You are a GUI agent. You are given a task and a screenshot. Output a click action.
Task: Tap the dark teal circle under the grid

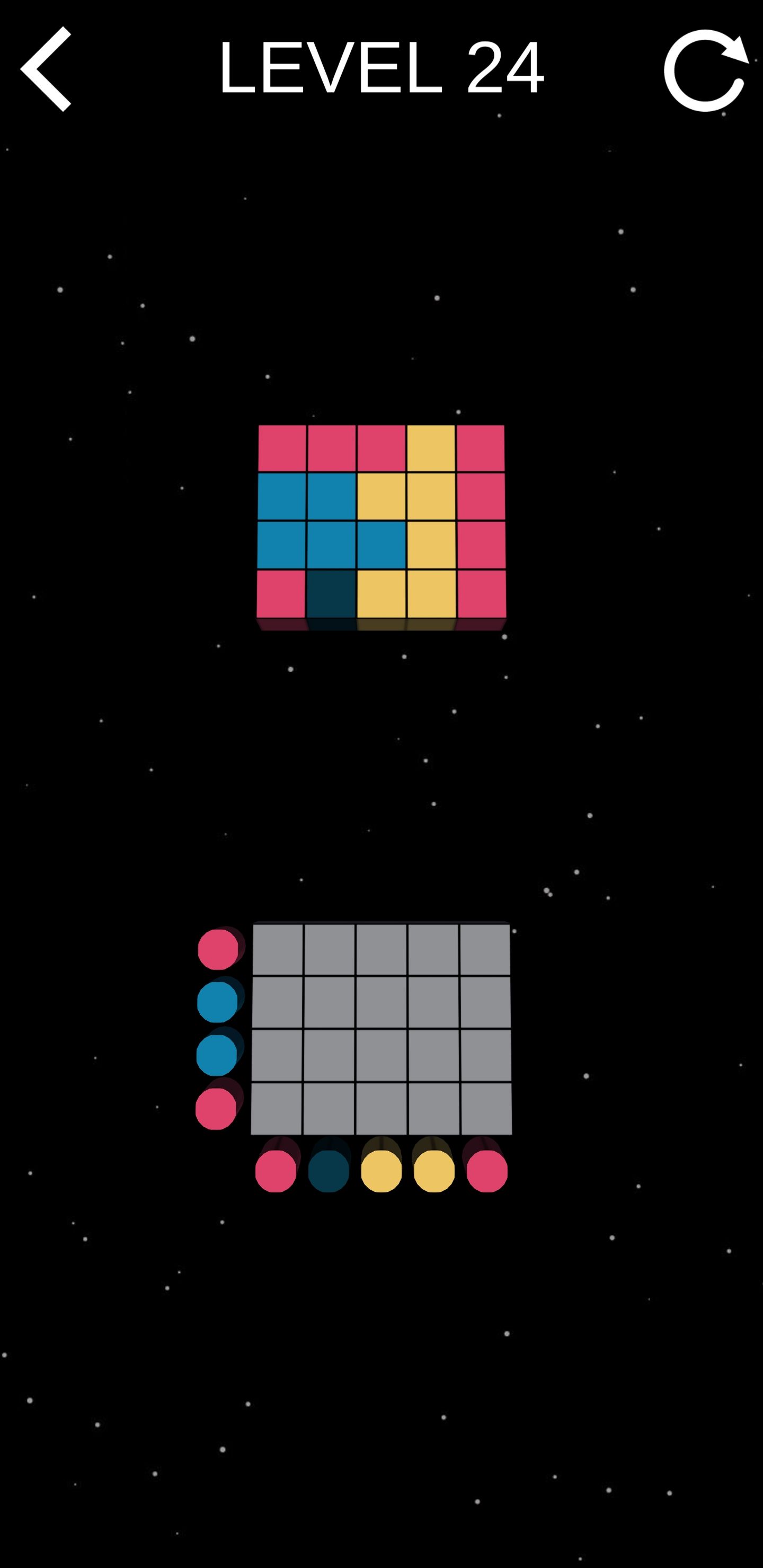329,1171
